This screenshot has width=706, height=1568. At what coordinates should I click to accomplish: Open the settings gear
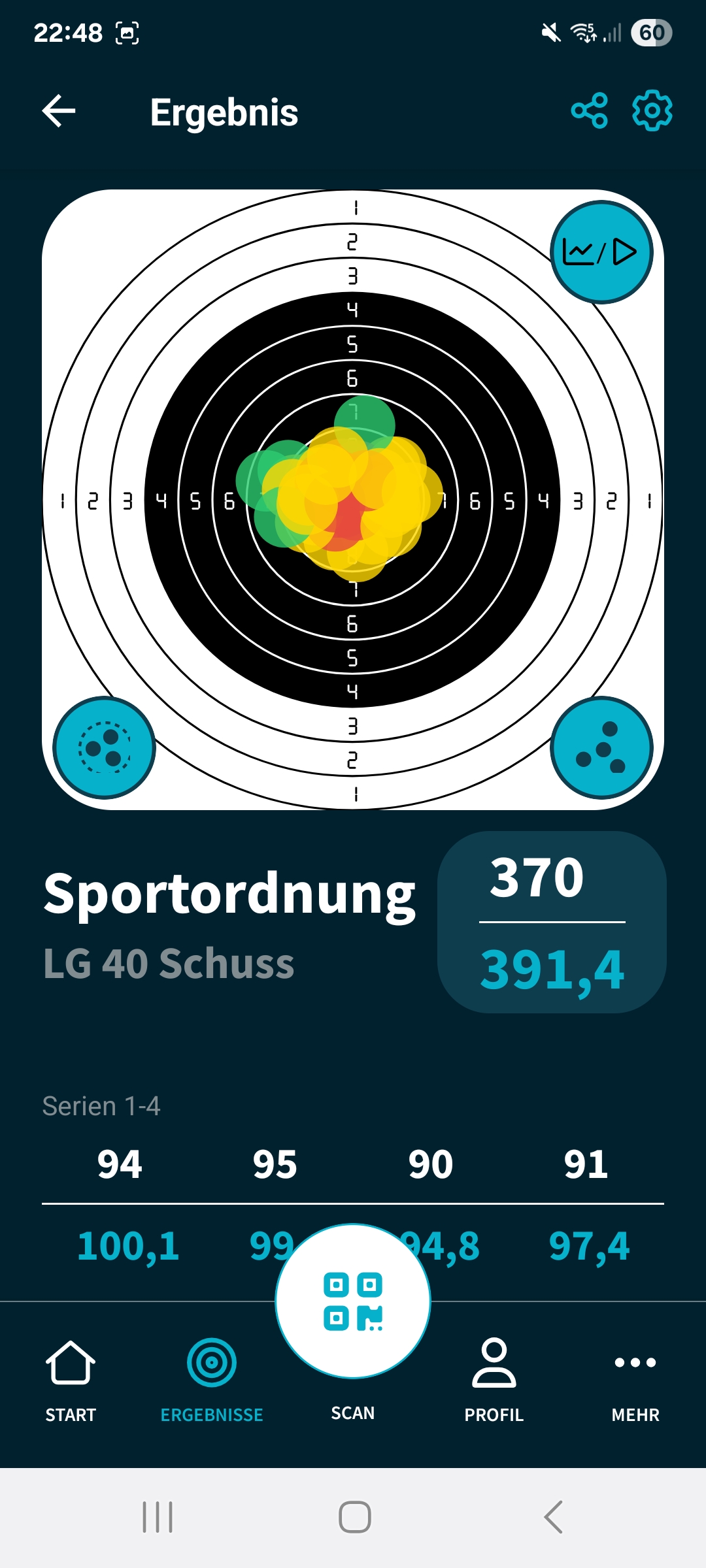(x=652, y=111)
